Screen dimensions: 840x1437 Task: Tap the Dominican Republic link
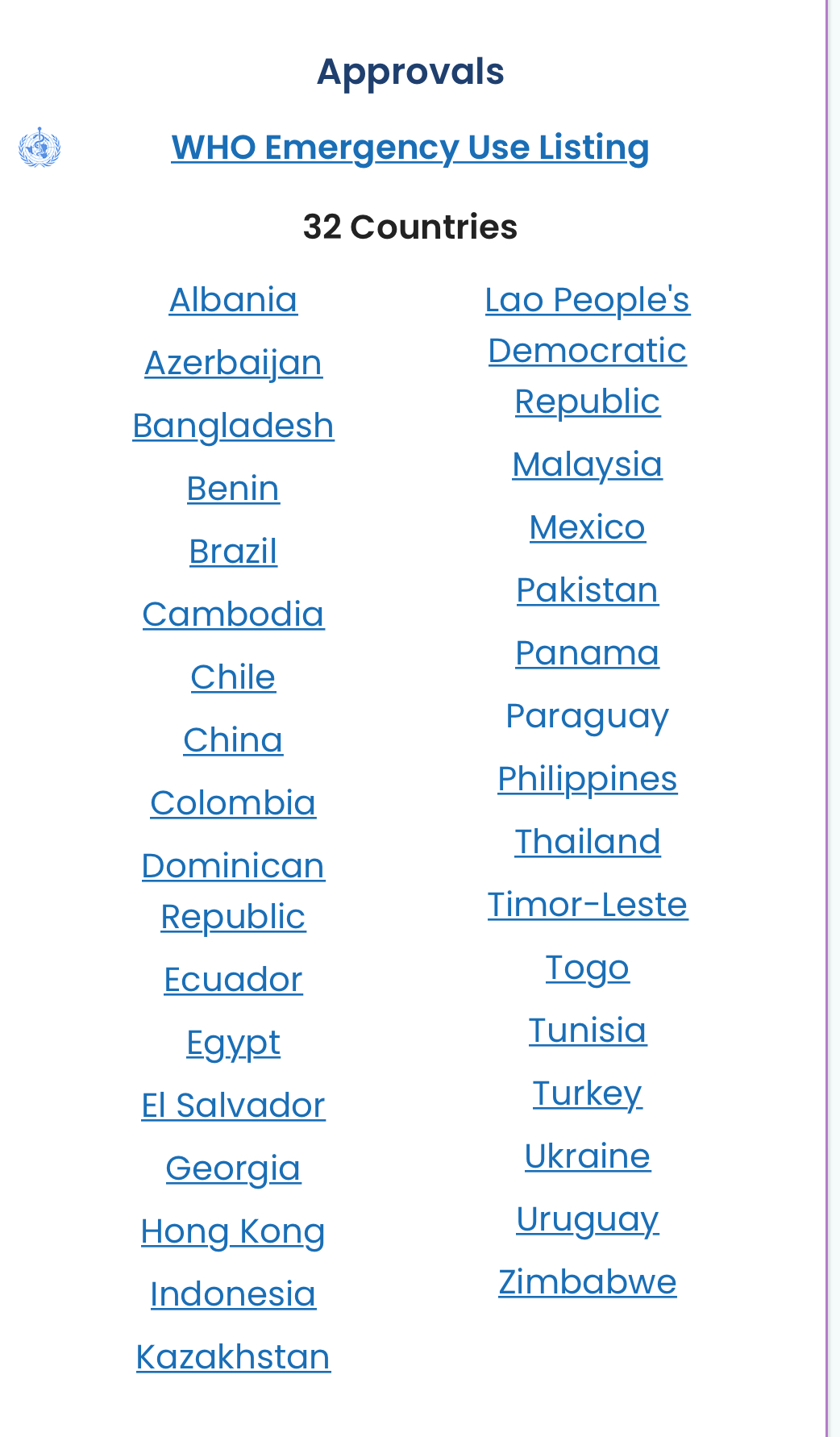[233, 891]
